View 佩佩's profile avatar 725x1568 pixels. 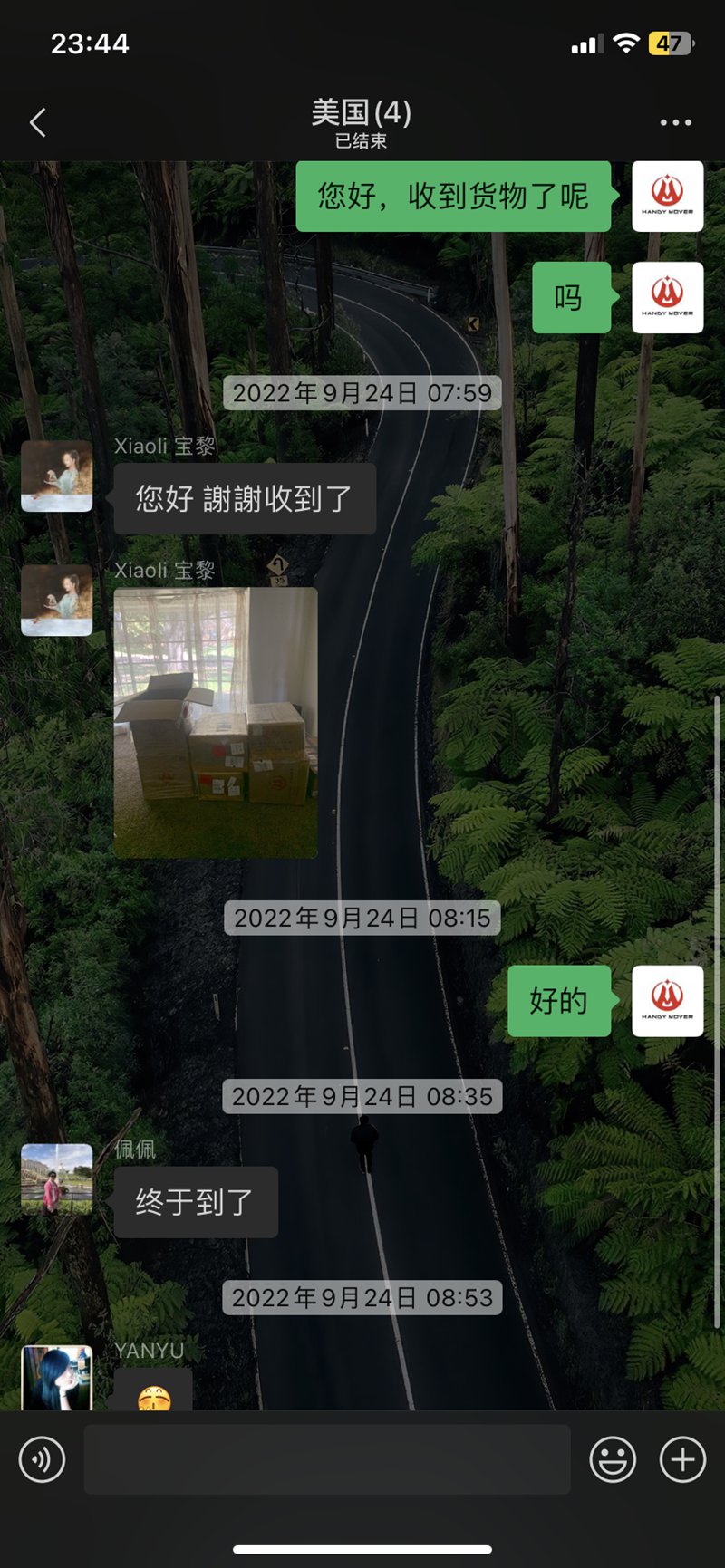click(56, 1178)
